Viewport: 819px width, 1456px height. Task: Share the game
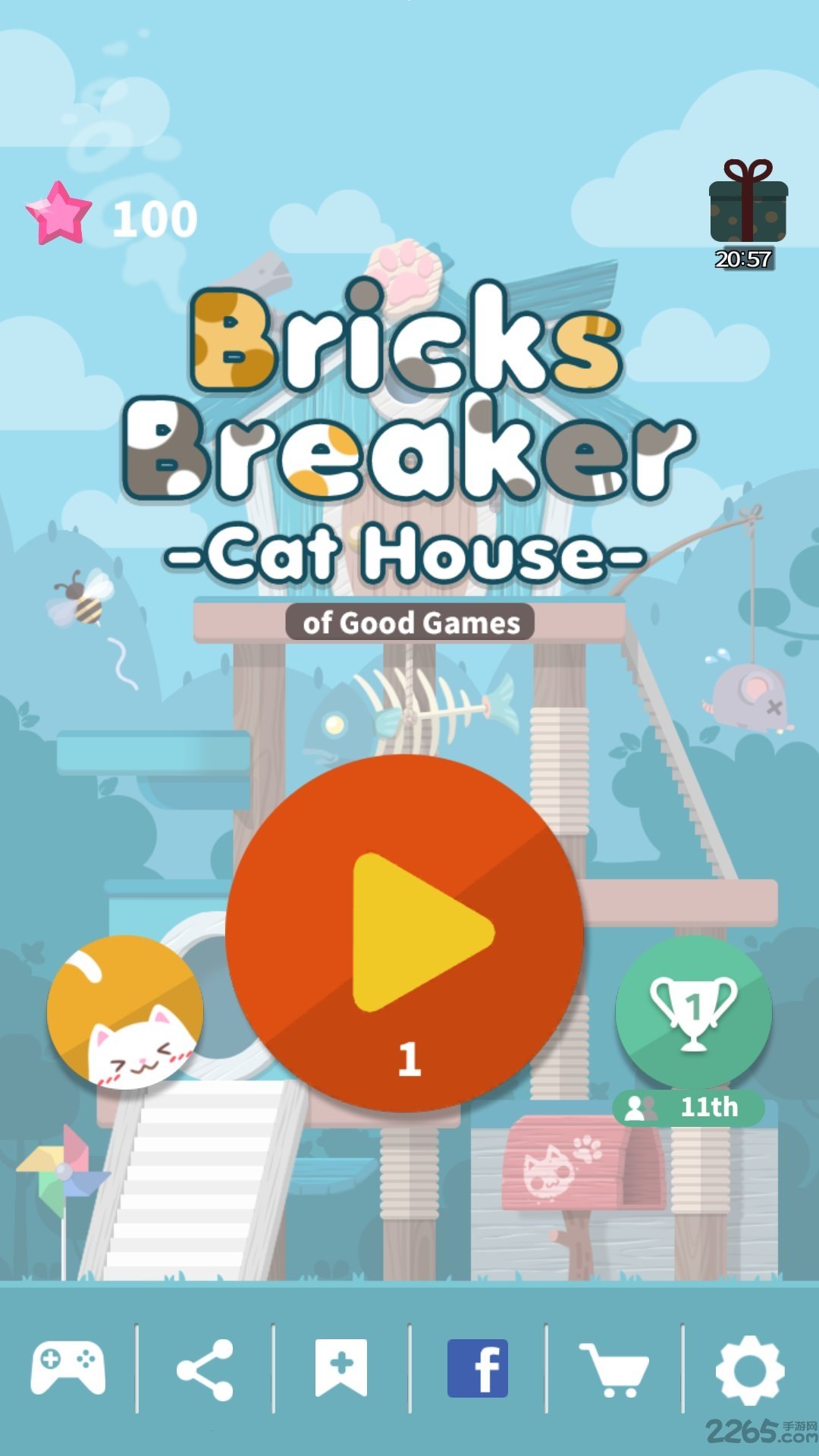coord(205,1369)
